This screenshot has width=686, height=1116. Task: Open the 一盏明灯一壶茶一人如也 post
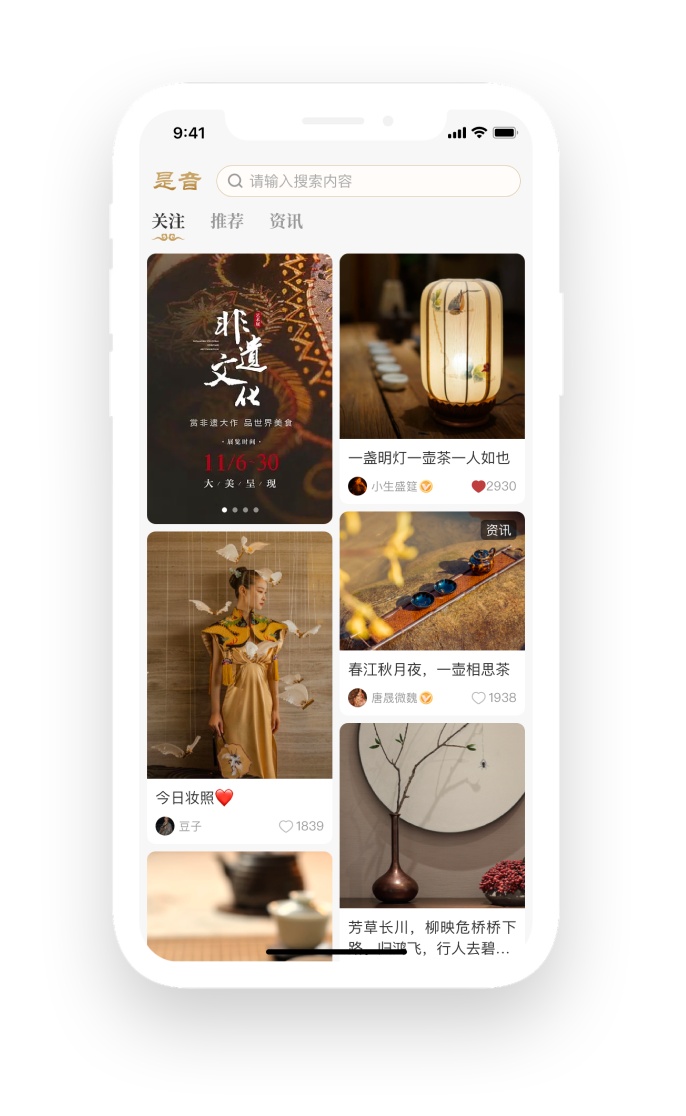[x=432, y=379]
